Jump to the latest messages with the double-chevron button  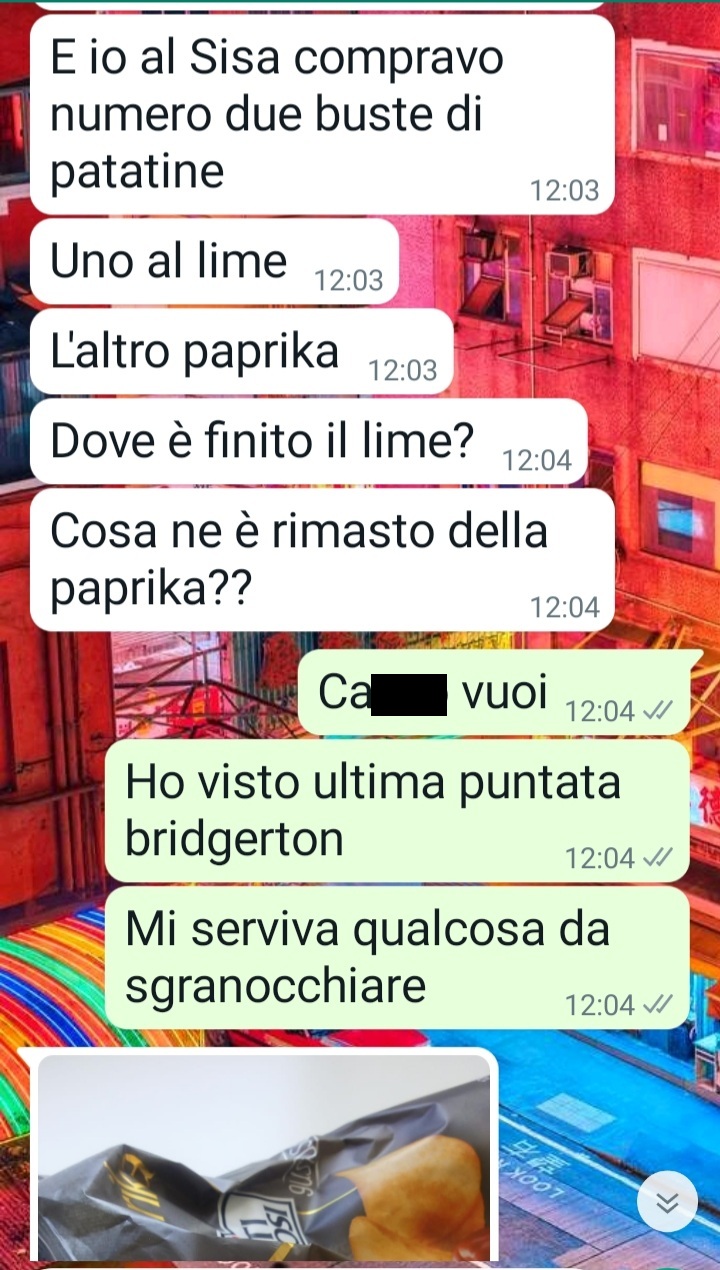(x=667, y=1202)
